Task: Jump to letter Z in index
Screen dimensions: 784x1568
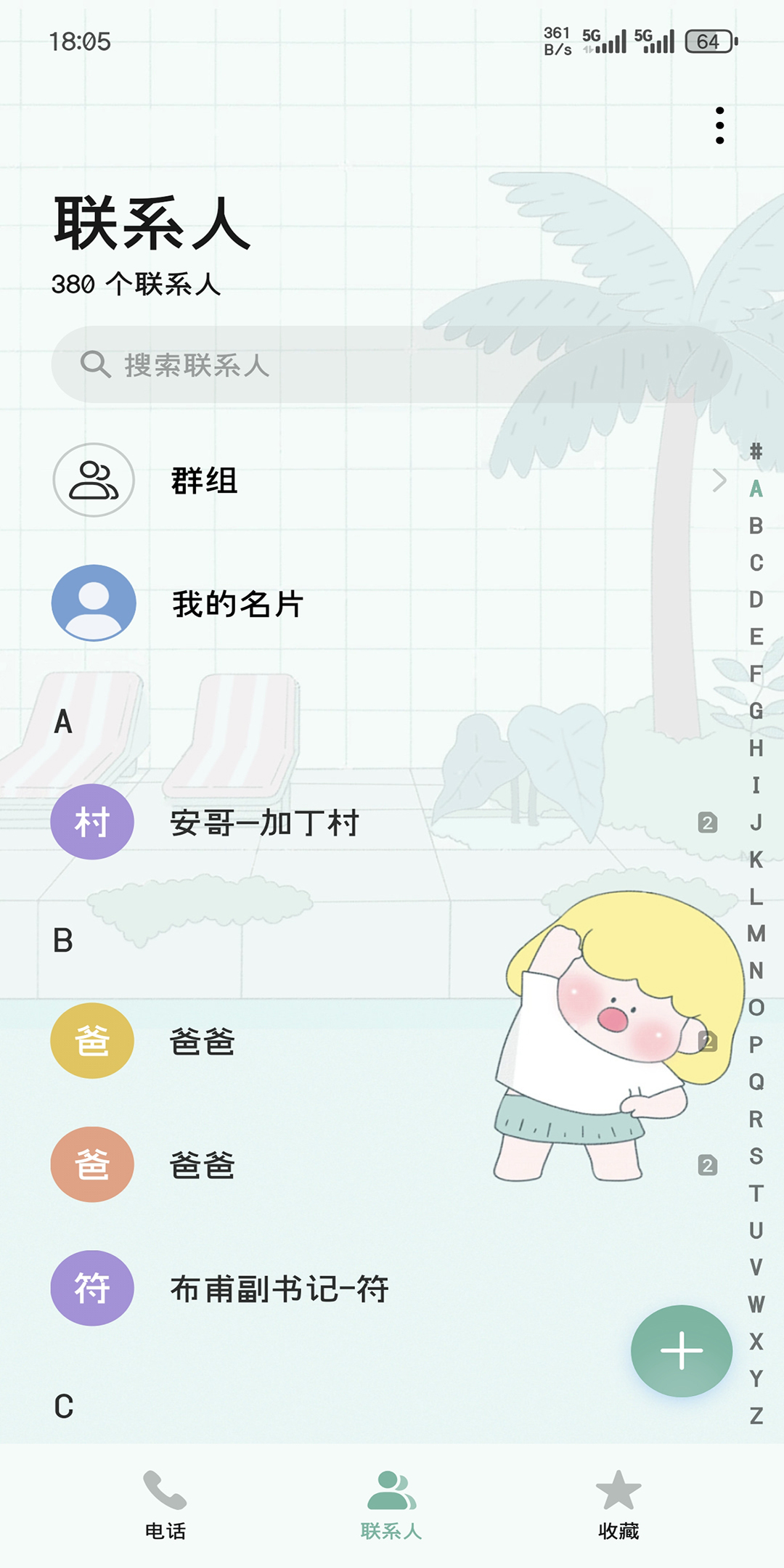Action: 756,1416
